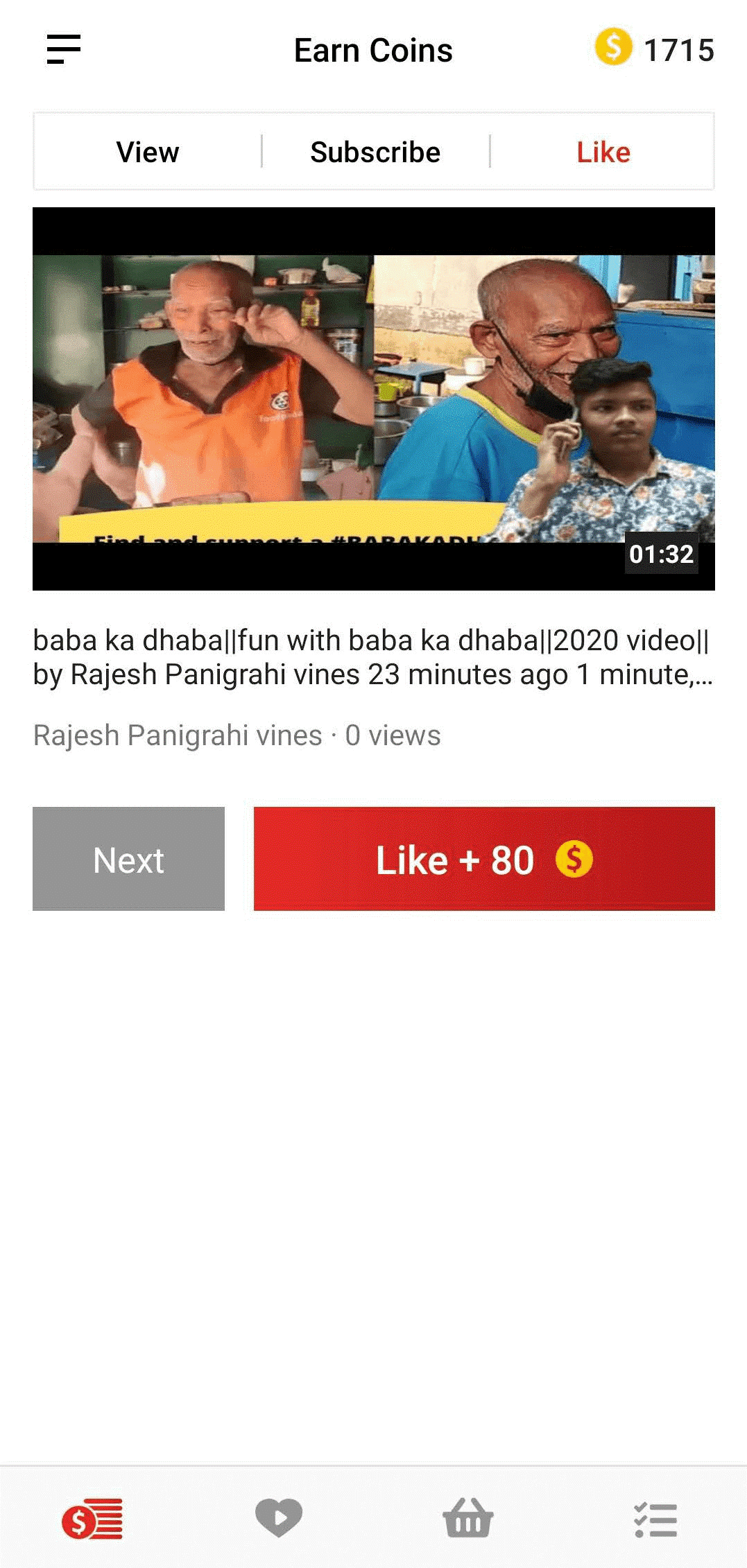
Task: Open the heart play campaign tab
Action: pyautogui.click(x=279, y=1517)
